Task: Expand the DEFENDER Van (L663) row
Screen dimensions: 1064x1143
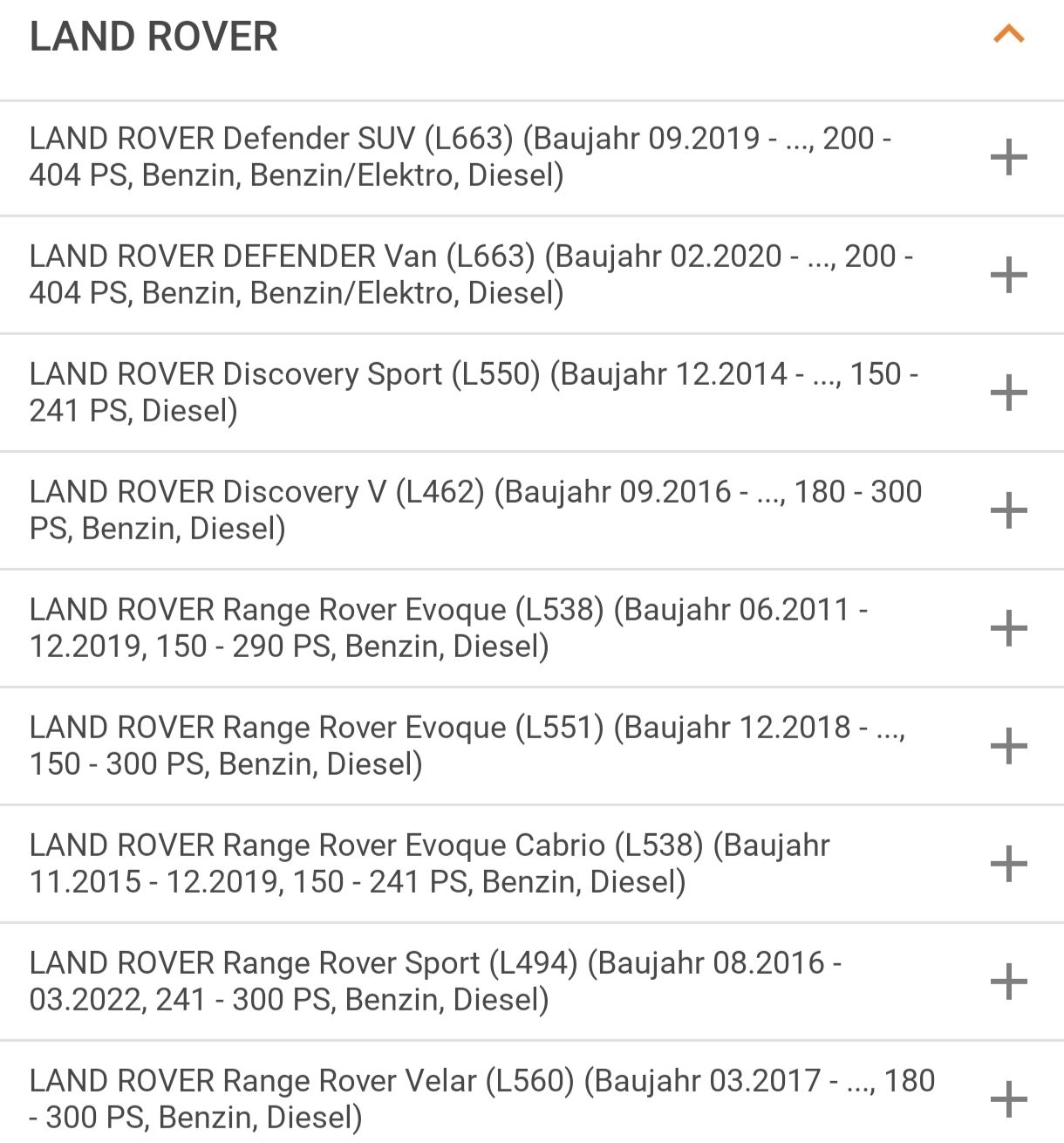Action: (x=1008, y=275)
